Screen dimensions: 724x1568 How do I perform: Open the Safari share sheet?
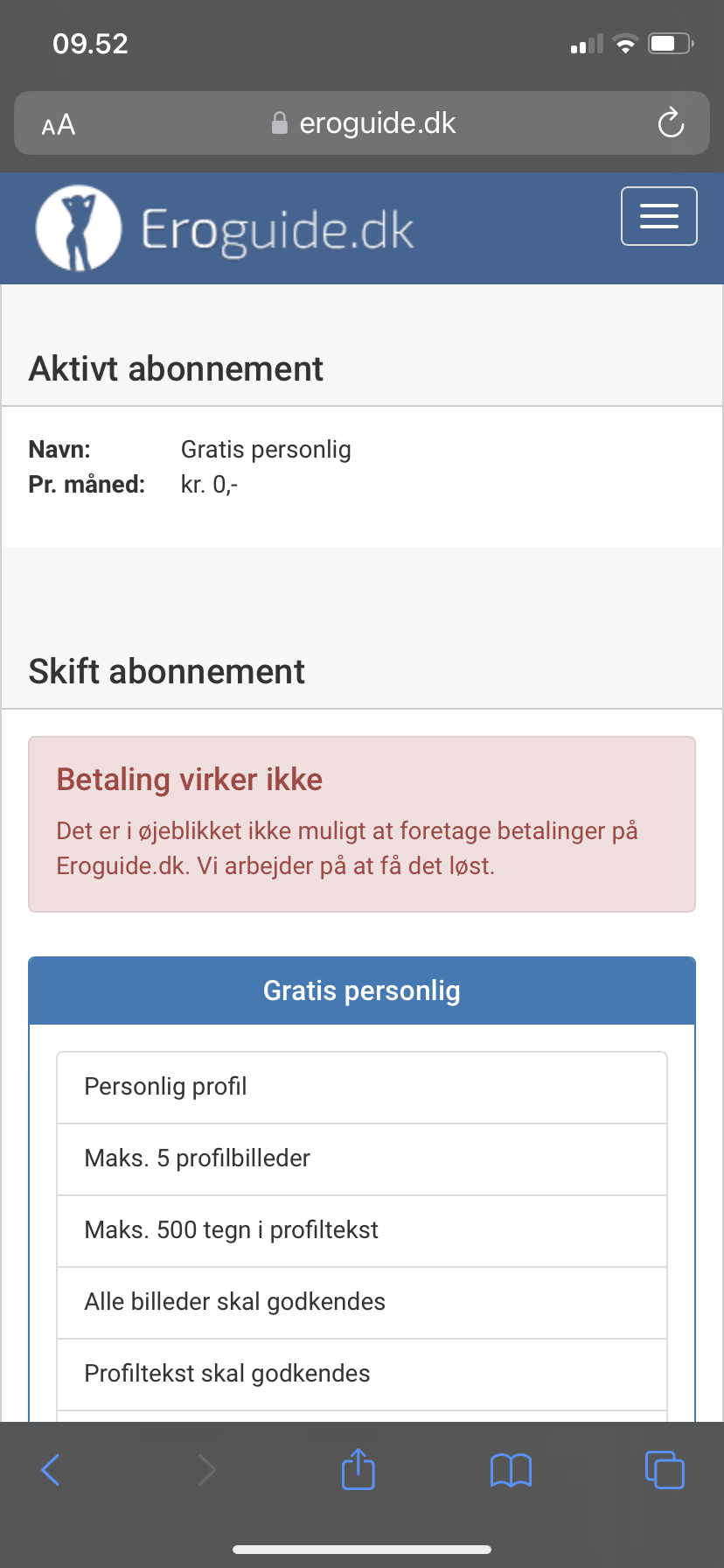(x=358, y=1469)
